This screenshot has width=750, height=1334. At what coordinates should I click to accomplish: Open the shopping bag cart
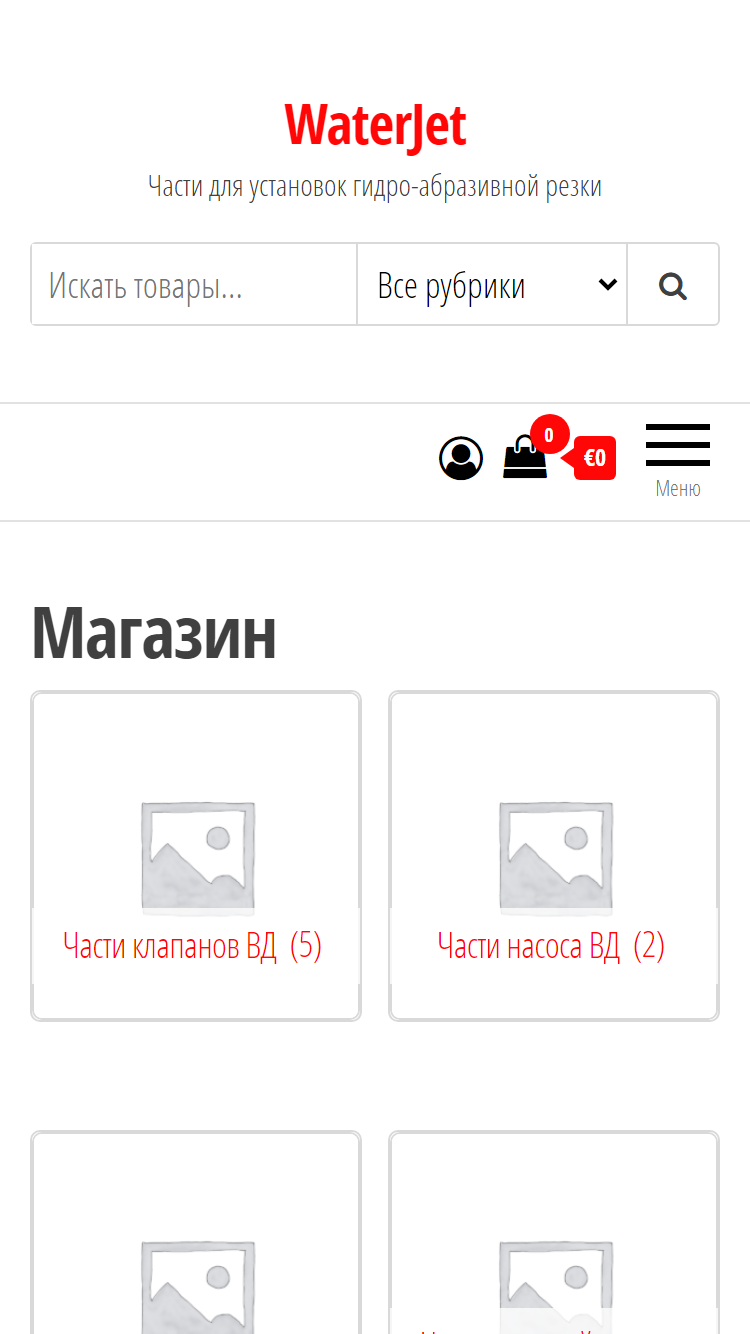(525, 458)
